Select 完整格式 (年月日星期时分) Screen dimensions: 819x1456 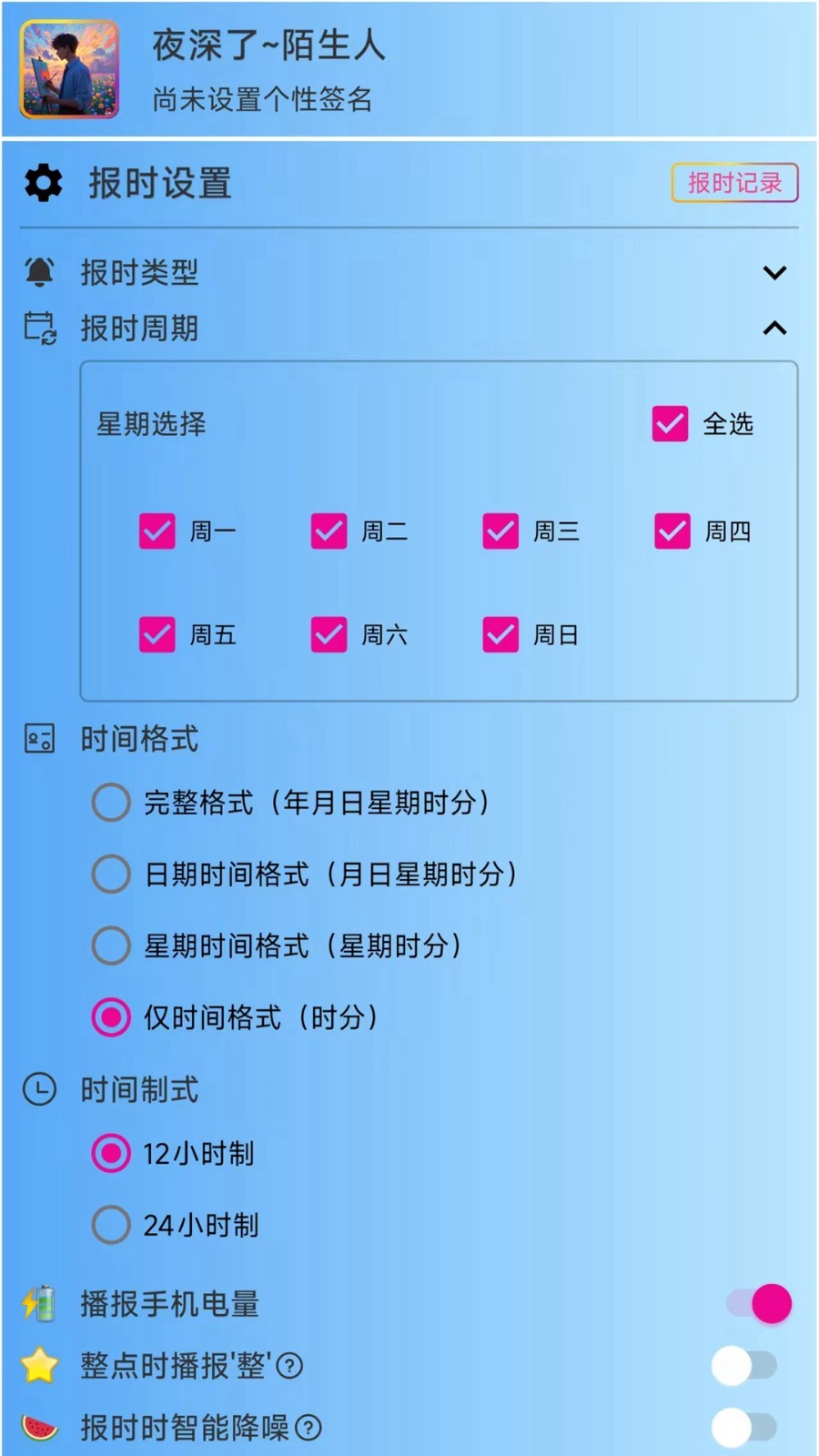click(x=111, y=803)
